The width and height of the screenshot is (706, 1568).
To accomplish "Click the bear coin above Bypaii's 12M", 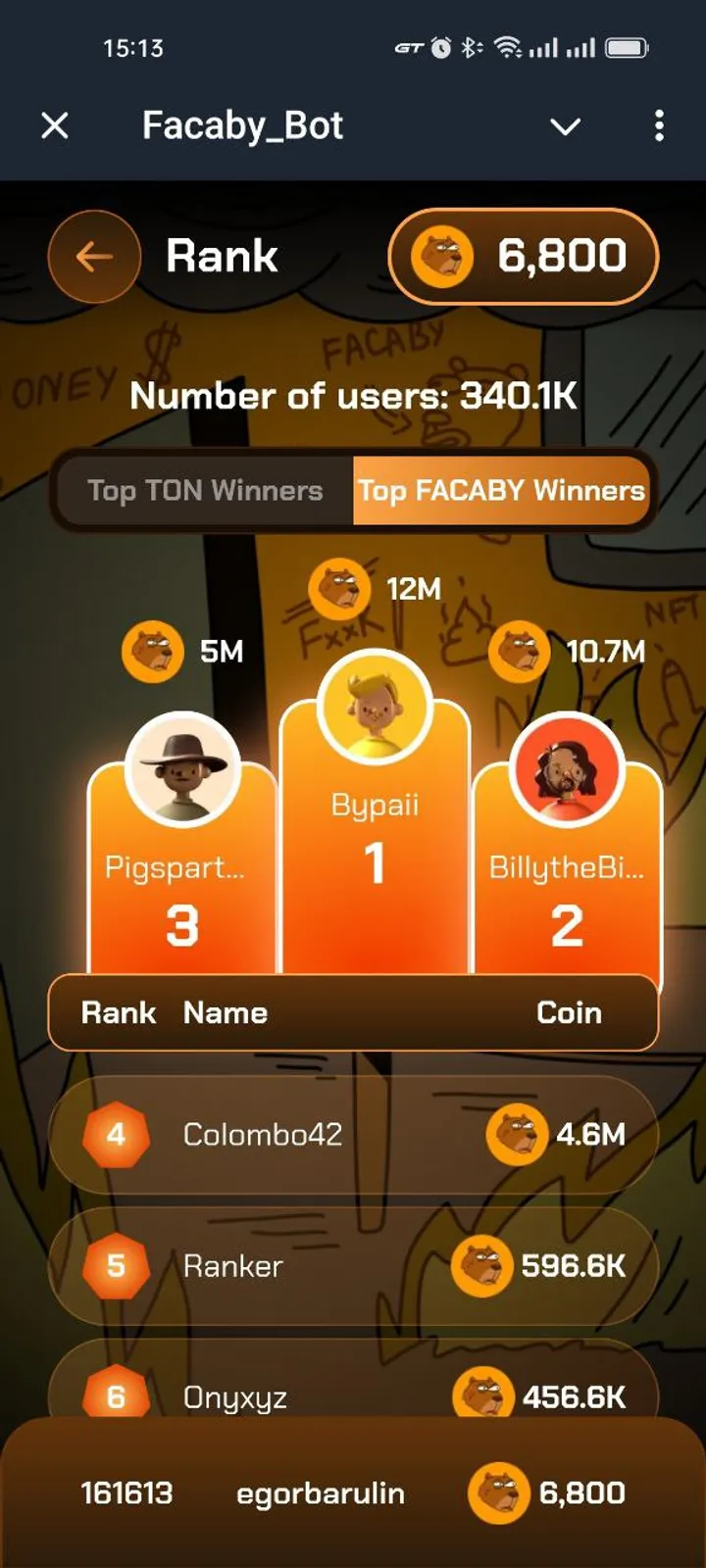I will (x=340, y=588).
